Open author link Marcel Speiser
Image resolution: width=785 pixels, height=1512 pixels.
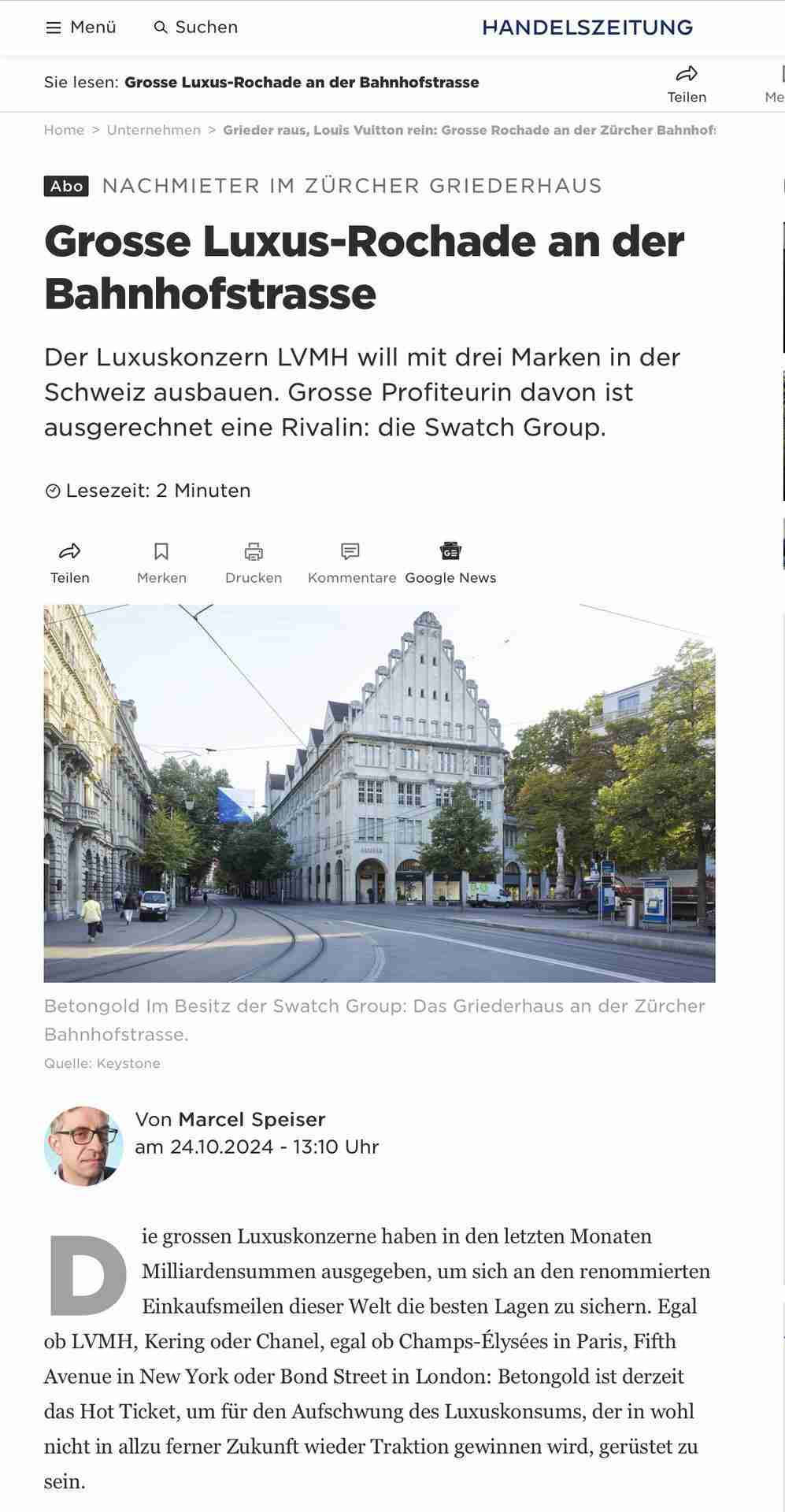[x=253, y=1119]
